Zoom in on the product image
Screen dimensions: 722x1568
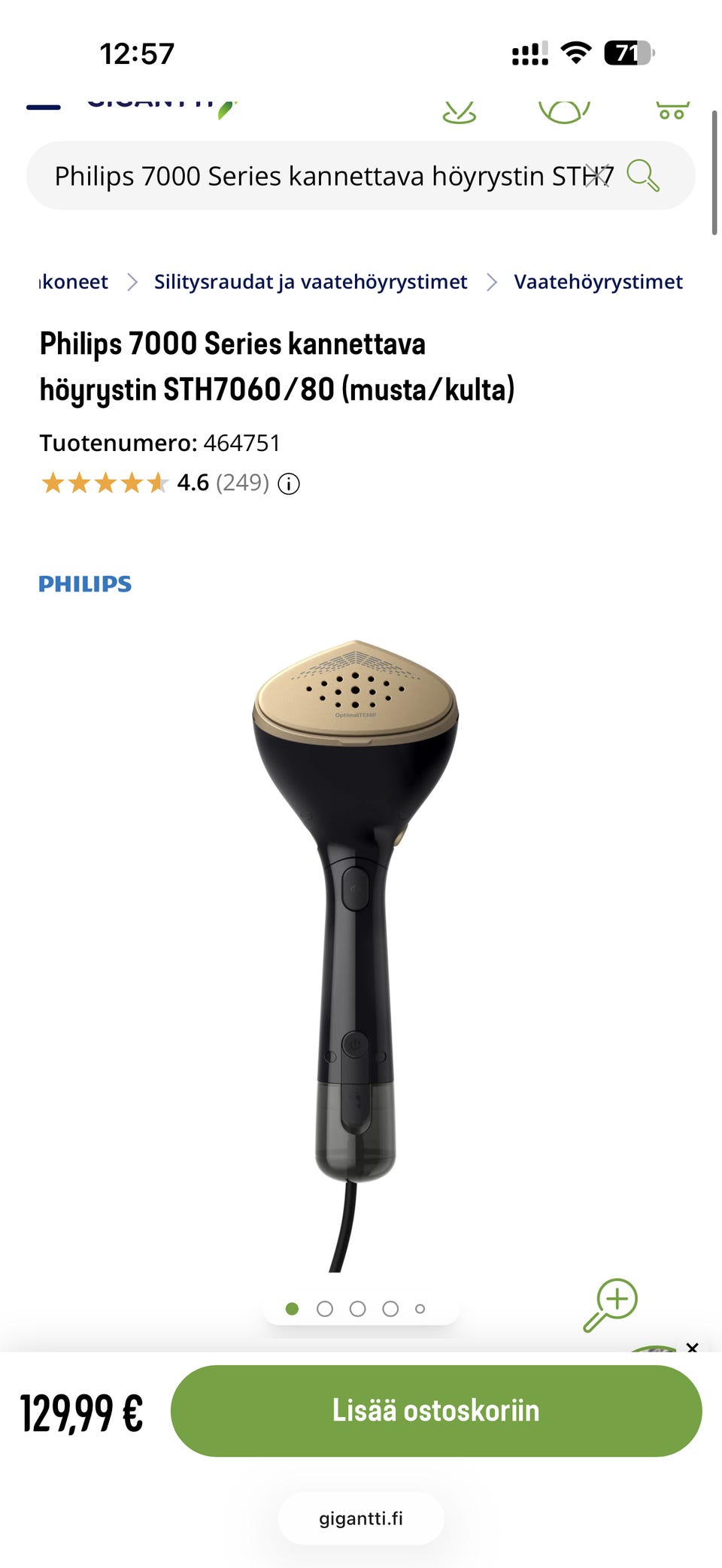click(x=611, y=1304)
